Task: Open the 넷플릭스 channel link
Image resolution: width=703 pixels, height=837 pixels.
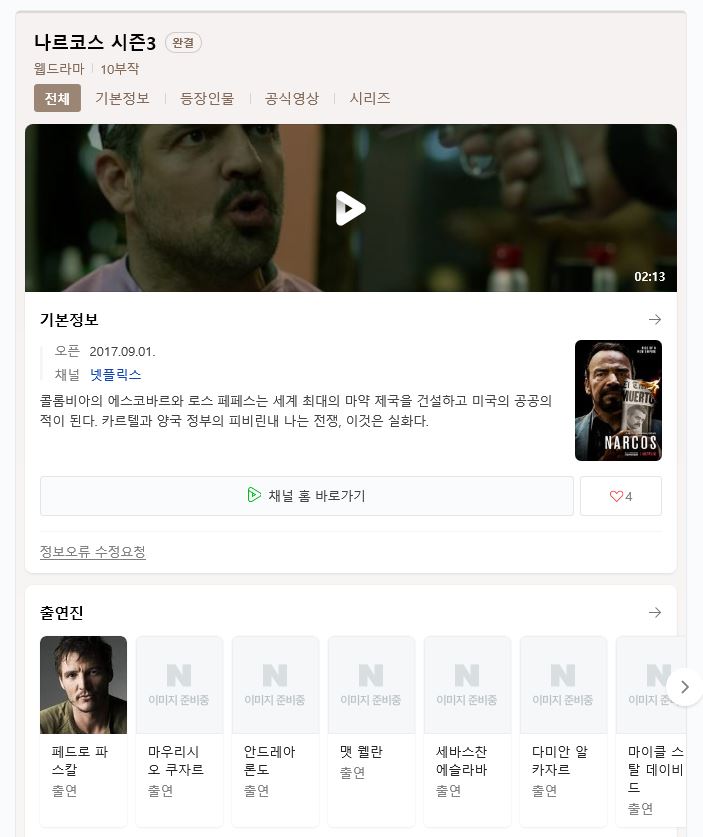Action: (x=116, y=375)
